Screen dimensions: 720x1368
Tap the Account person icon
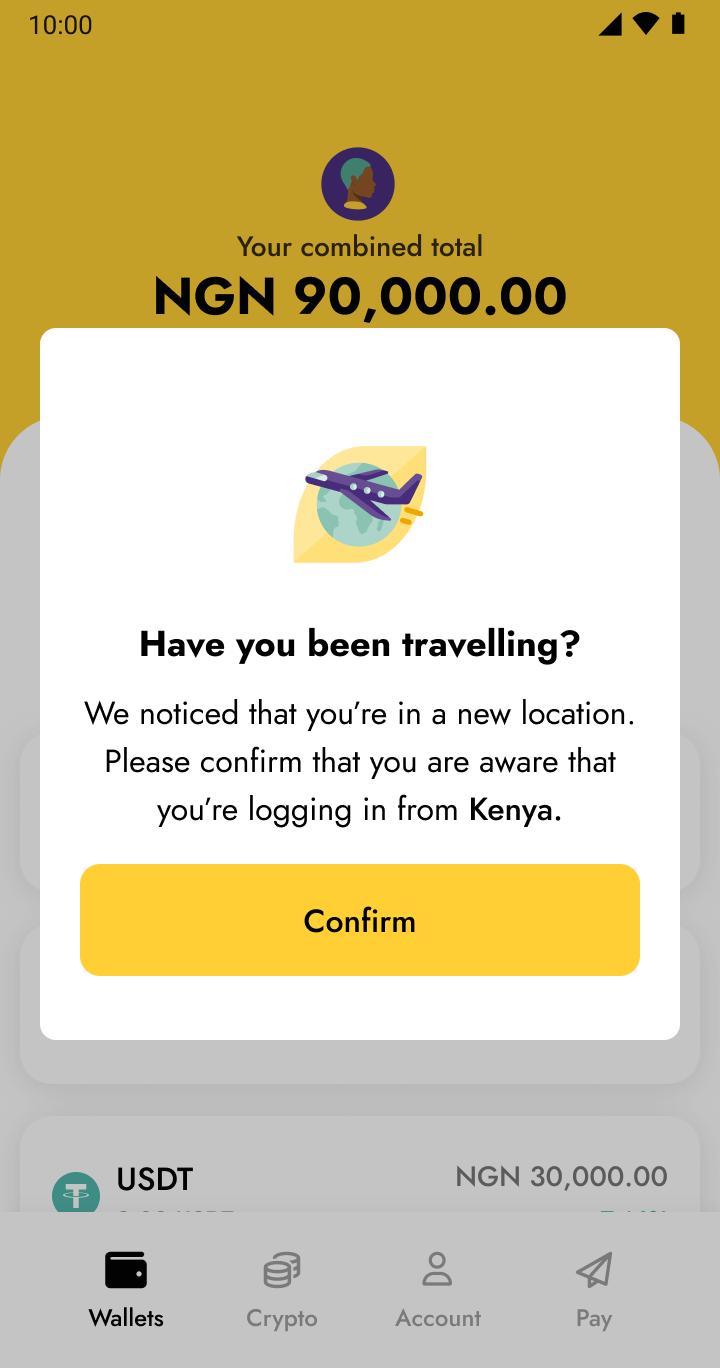[x=437, y=1268]
